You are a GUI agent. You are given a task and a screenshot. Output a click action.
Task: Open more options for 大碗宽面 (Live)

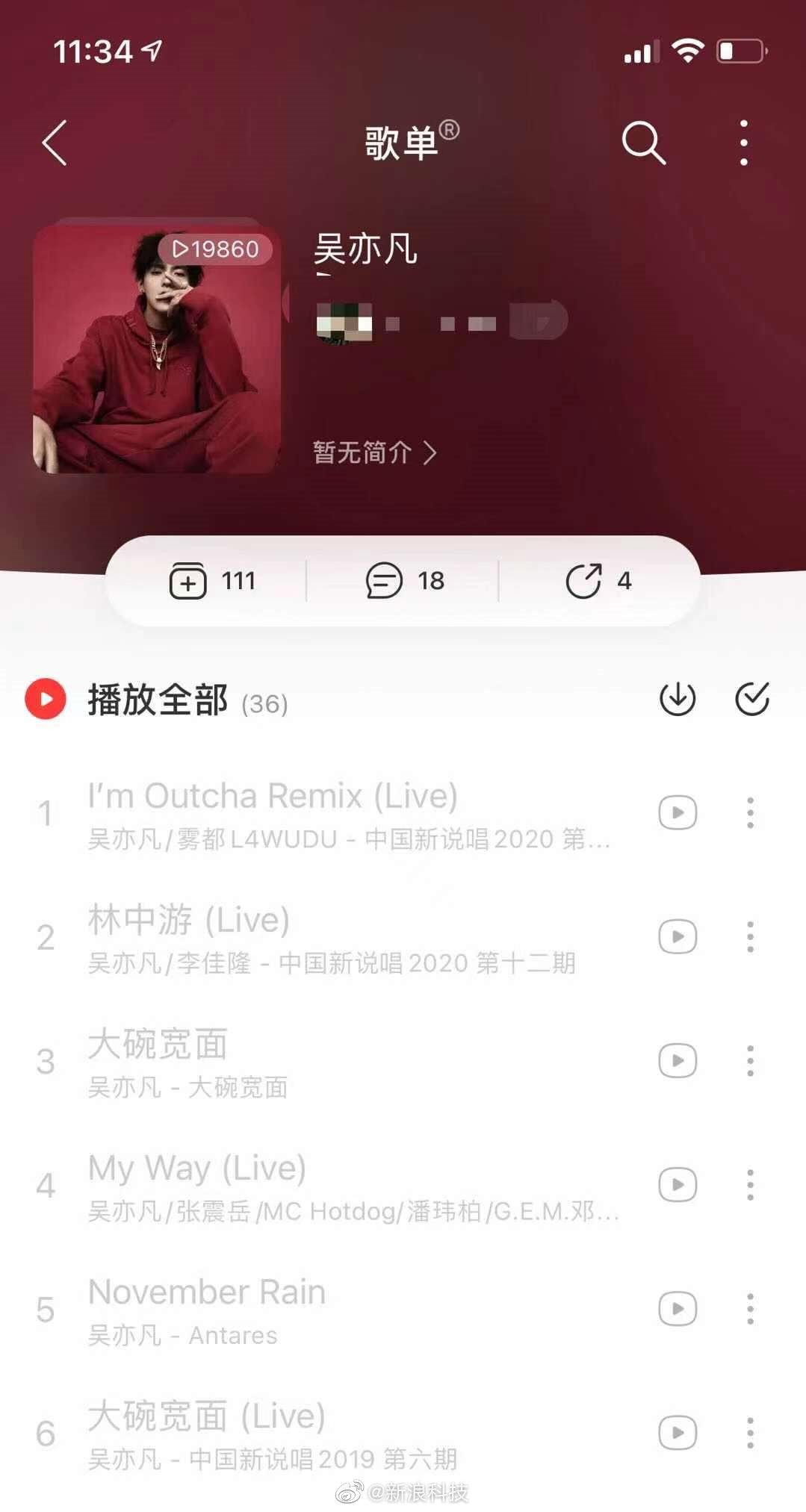[750, 1432]
